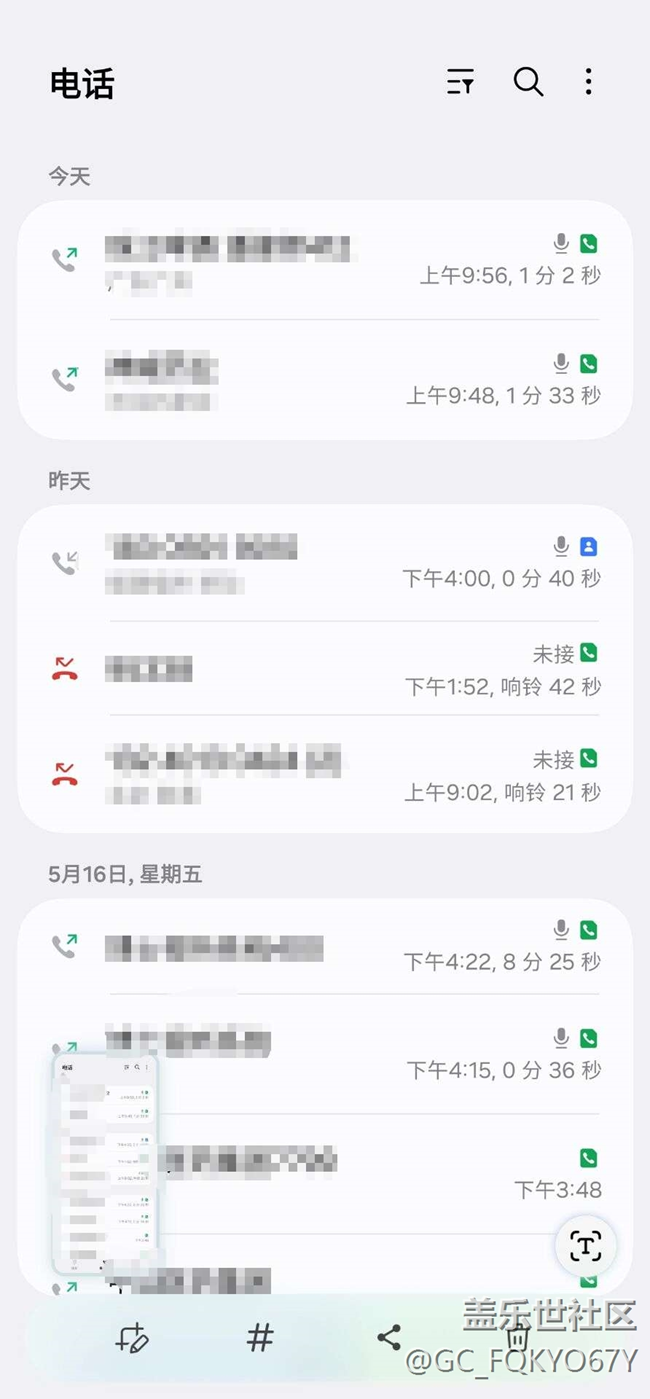The image size is (650, 1399).
Task: Open today's call at 上午9:56
Action: coord(325,260)
